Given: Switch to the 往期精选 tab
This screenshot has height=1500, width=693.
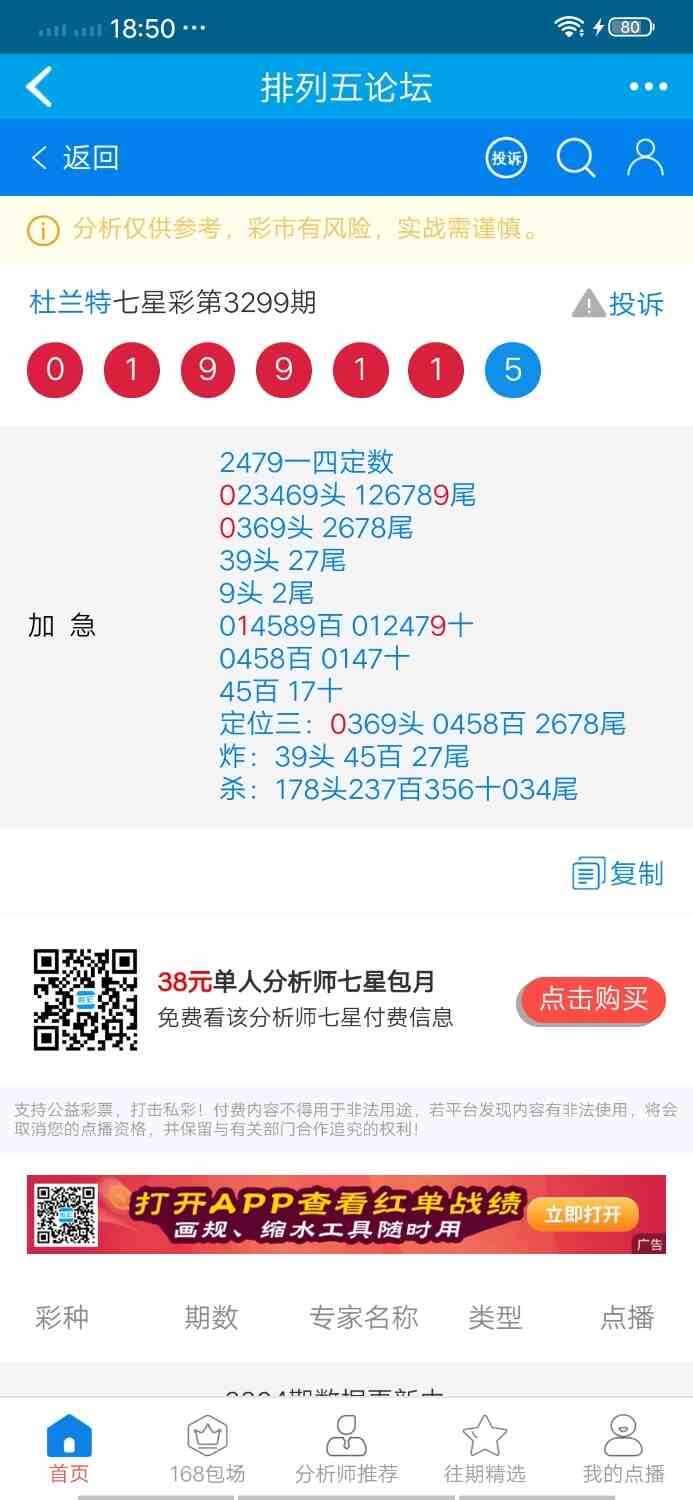Looking at the screenshot, I should 485,1449.
